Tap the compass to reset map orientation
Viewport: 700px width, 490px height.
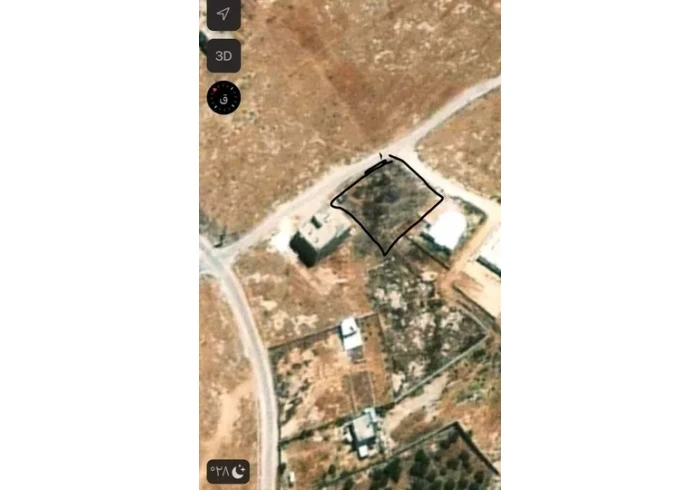[223, 98]
